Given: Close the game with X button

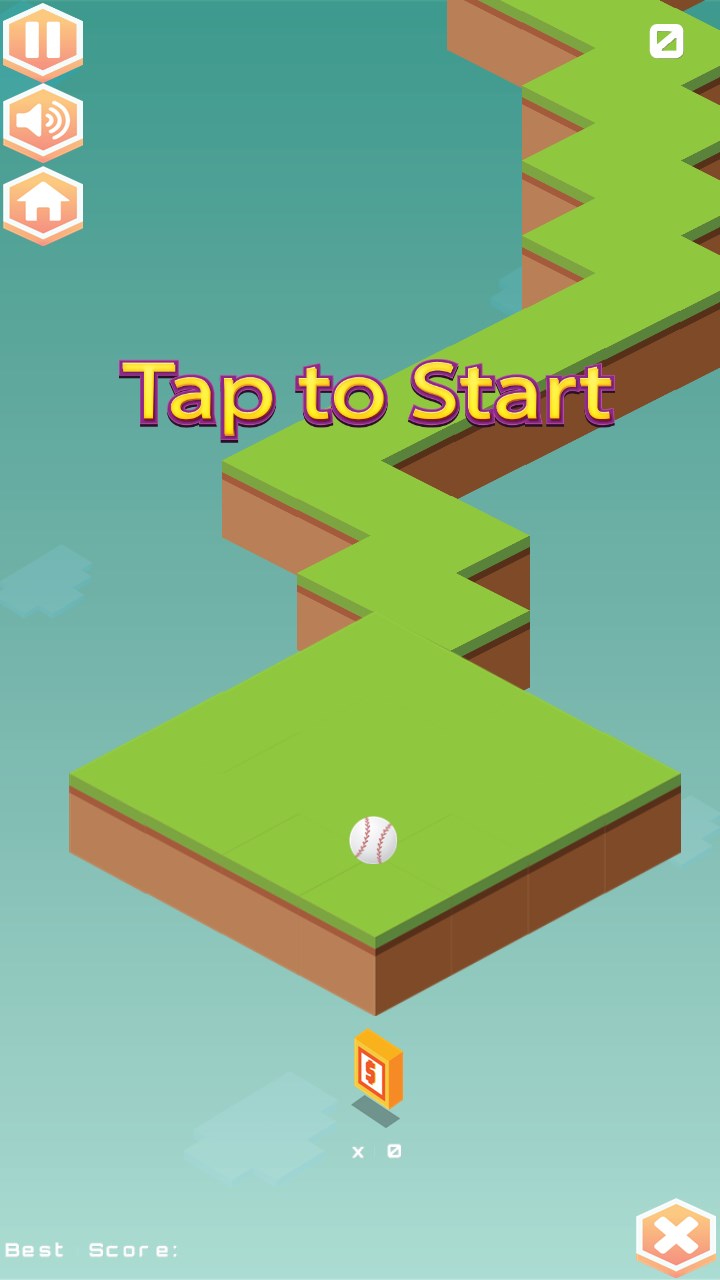Looking at the screenshot, I should coord(676,1237).
